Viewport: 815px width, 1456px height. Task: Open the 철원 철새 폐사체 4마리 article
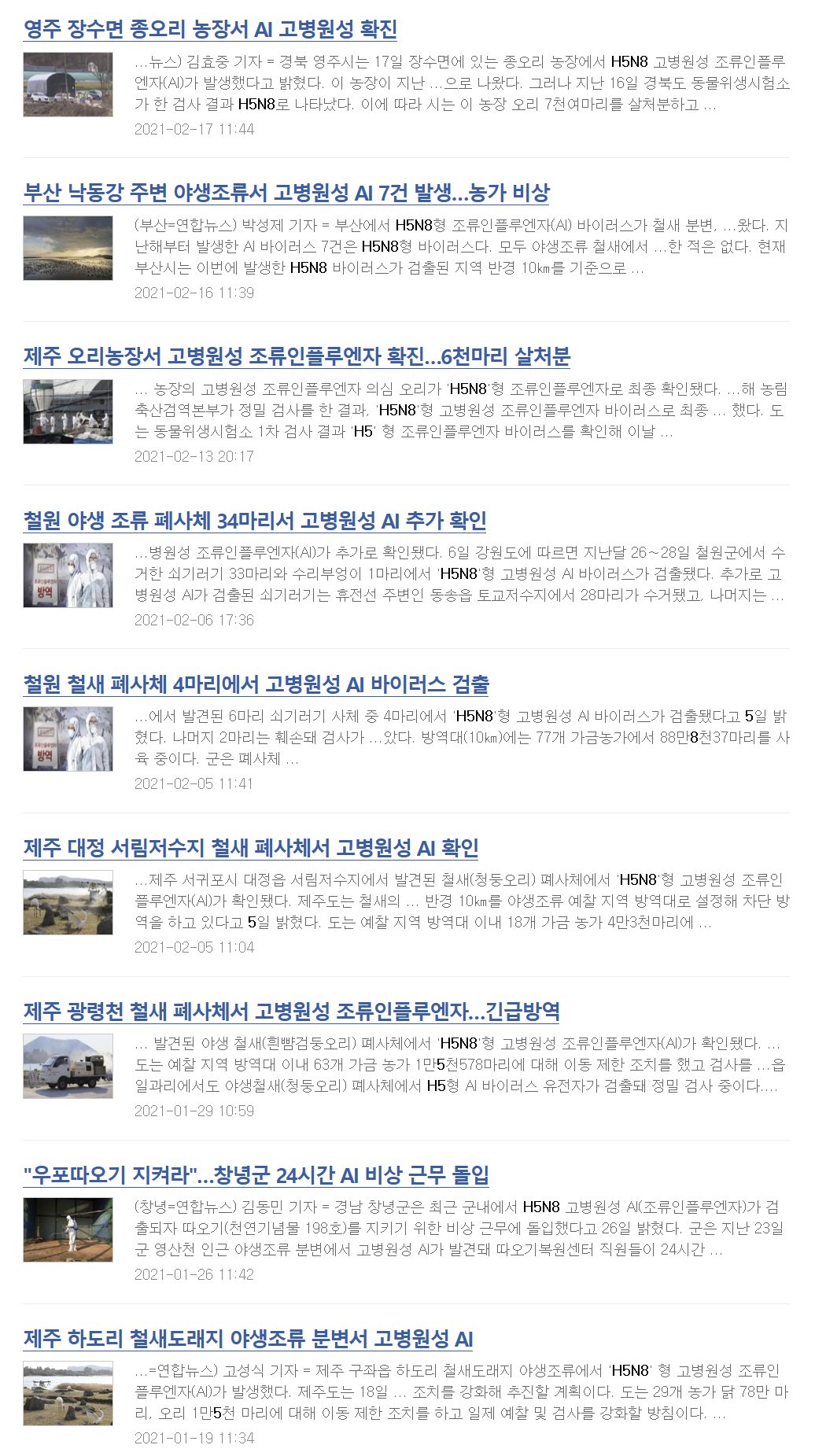(256, 684)
